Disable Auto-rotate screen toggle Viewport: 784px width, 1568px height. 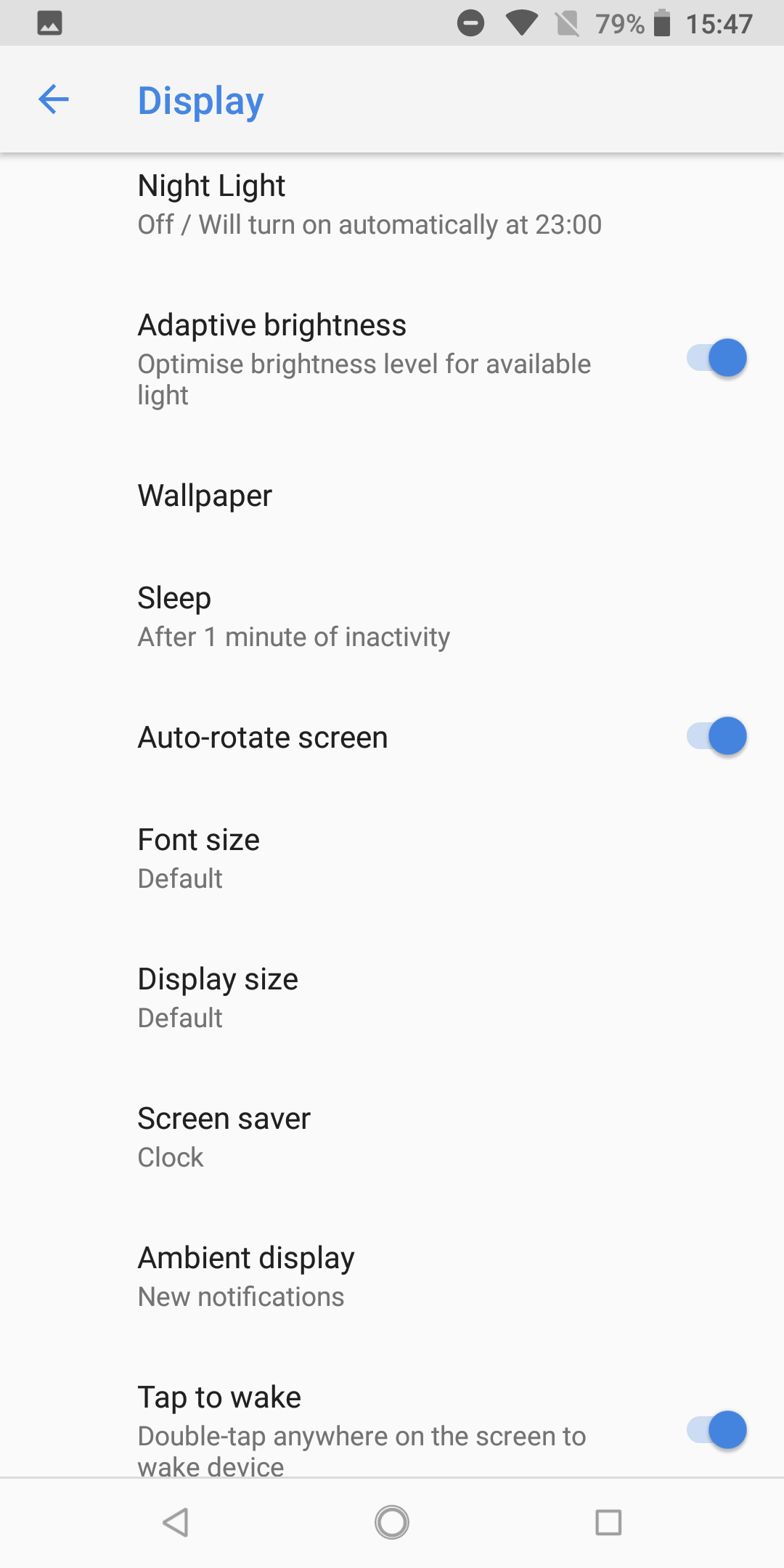point(716,736)
